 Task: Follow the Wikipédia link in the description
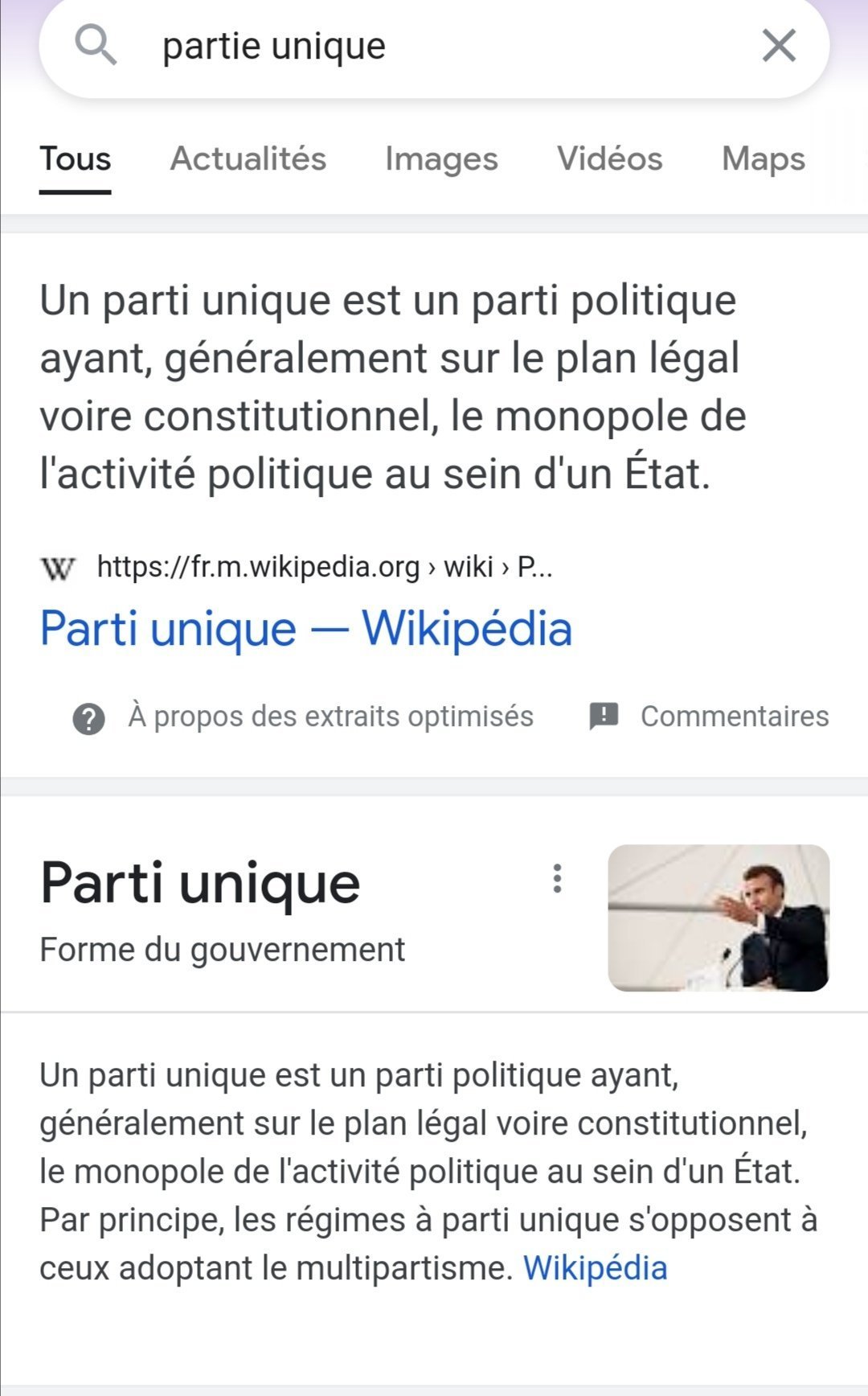coord(595,1268)
